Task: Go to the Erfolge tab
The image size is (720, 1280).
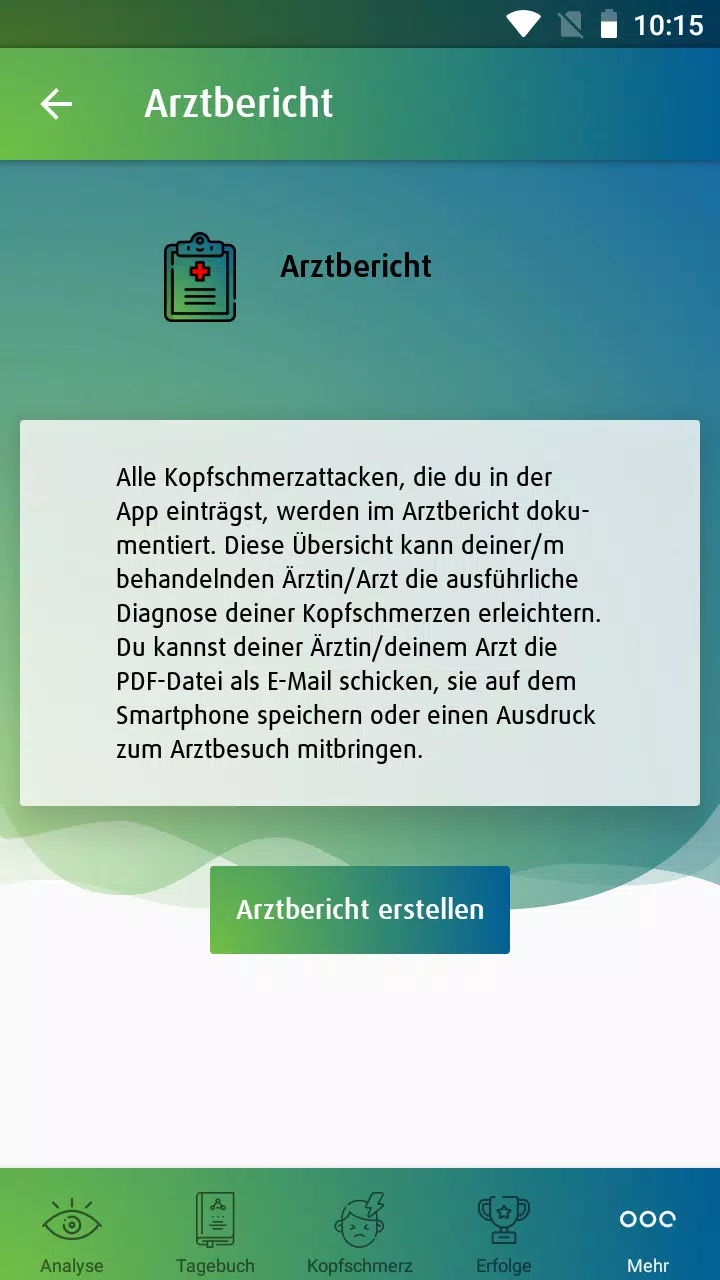Action: (504, 1234)
